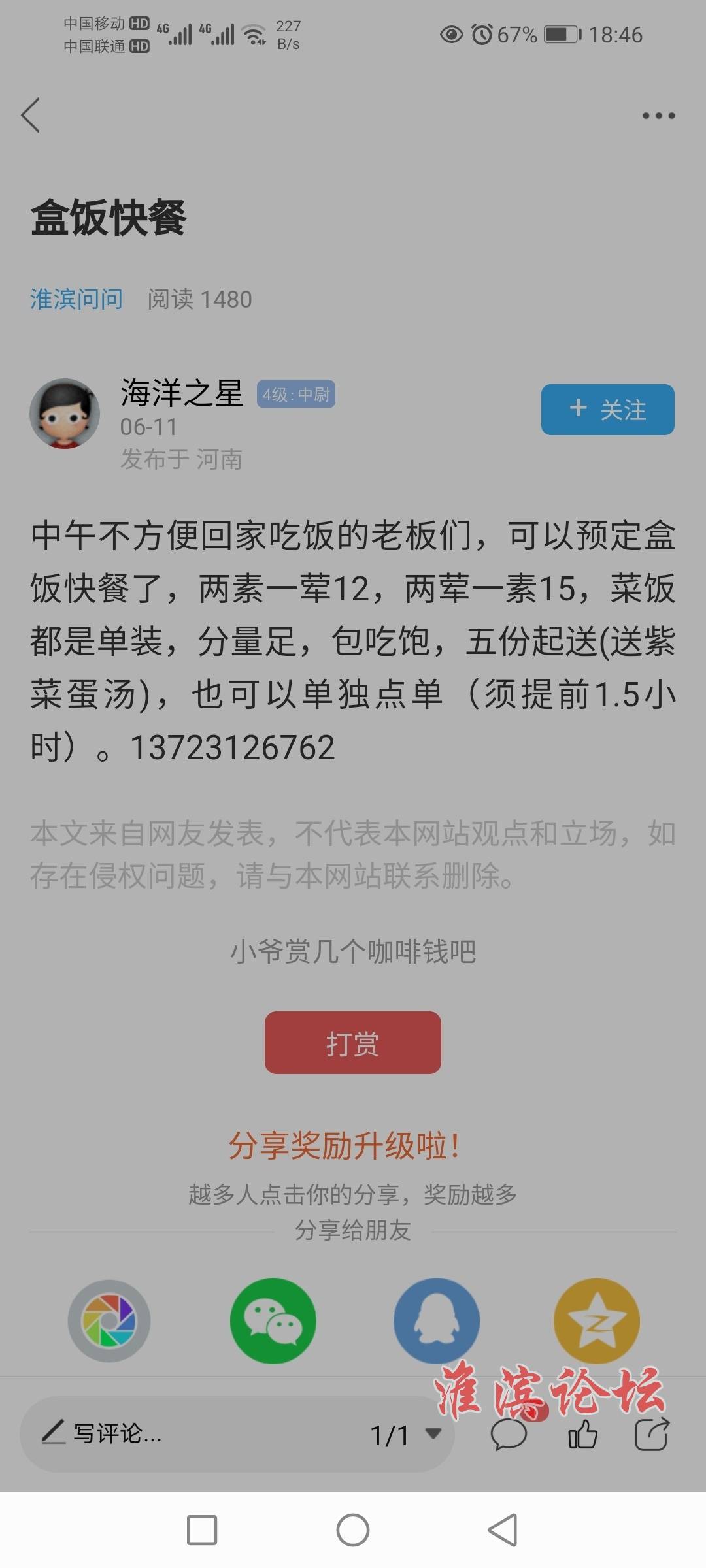Go to the system home screen
The image size is (706, 1568).
[353, 1530]
